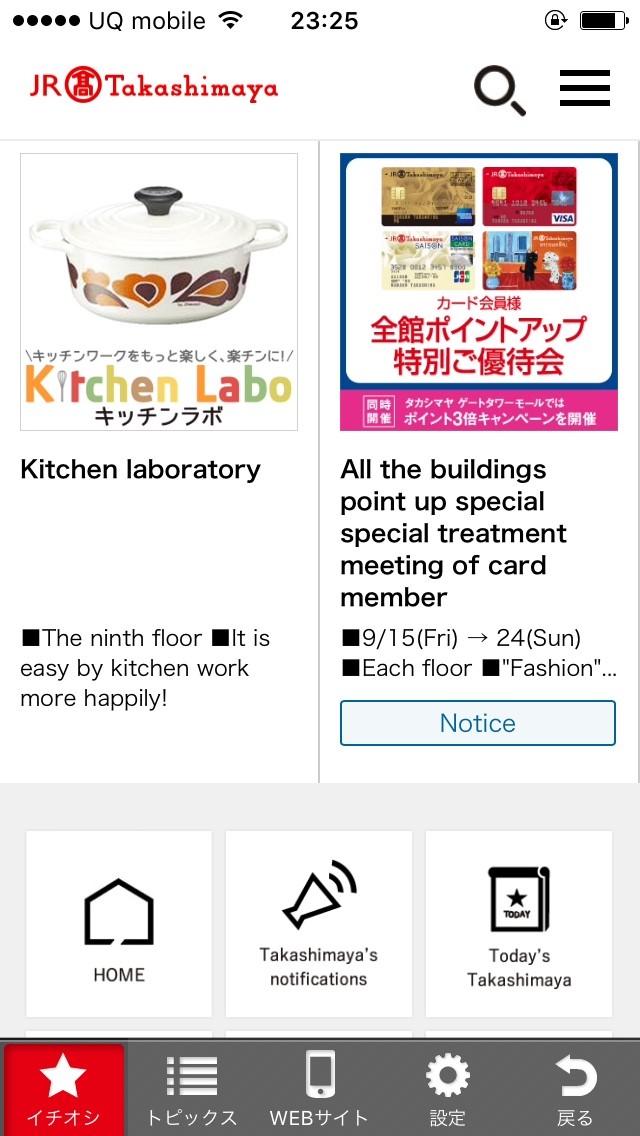Open the 設定 settings tab
Image resolution: width=640 pixels, height=1136 pixels.
(x=447, y=1089)
